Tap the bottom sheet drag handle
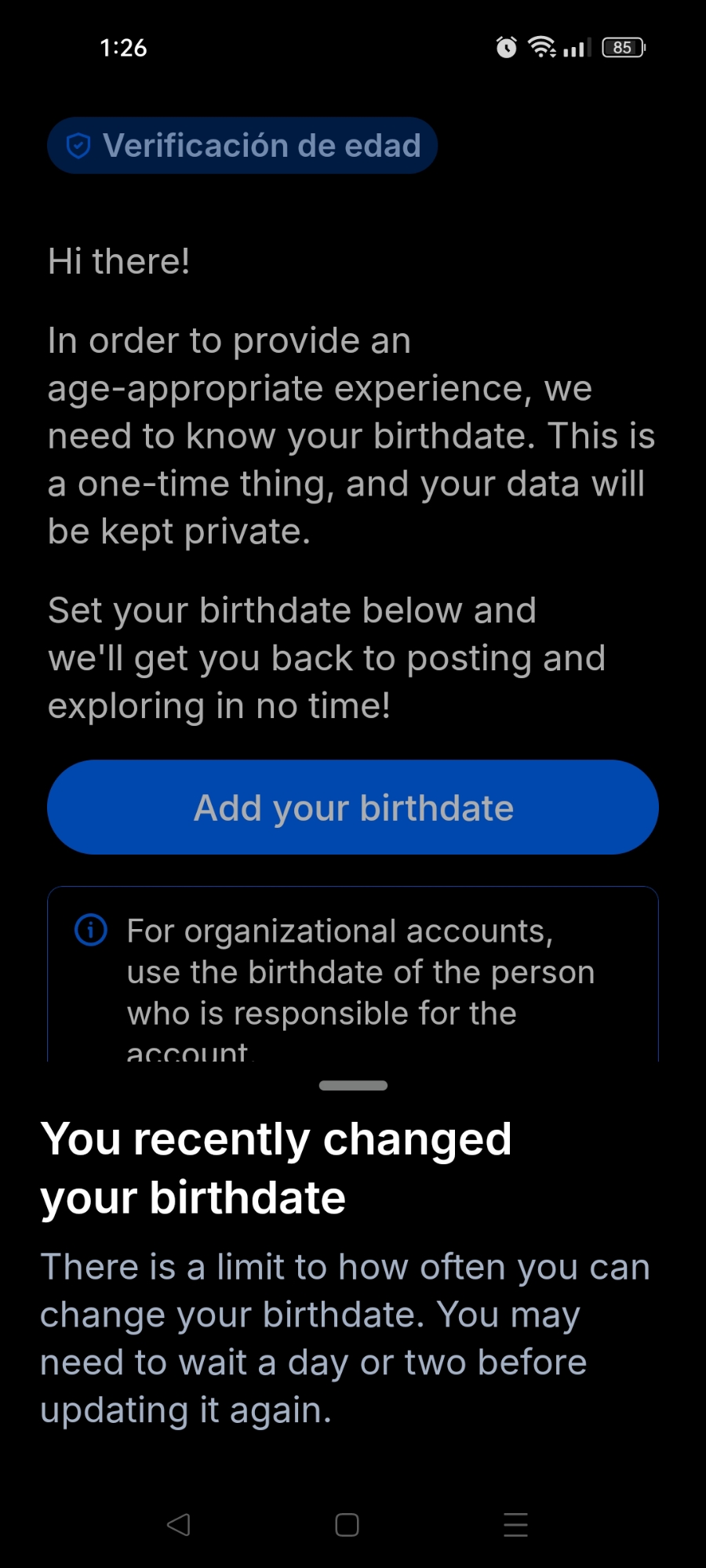The width and height of the screenshot is (706, 1568). coord(353,1085)
